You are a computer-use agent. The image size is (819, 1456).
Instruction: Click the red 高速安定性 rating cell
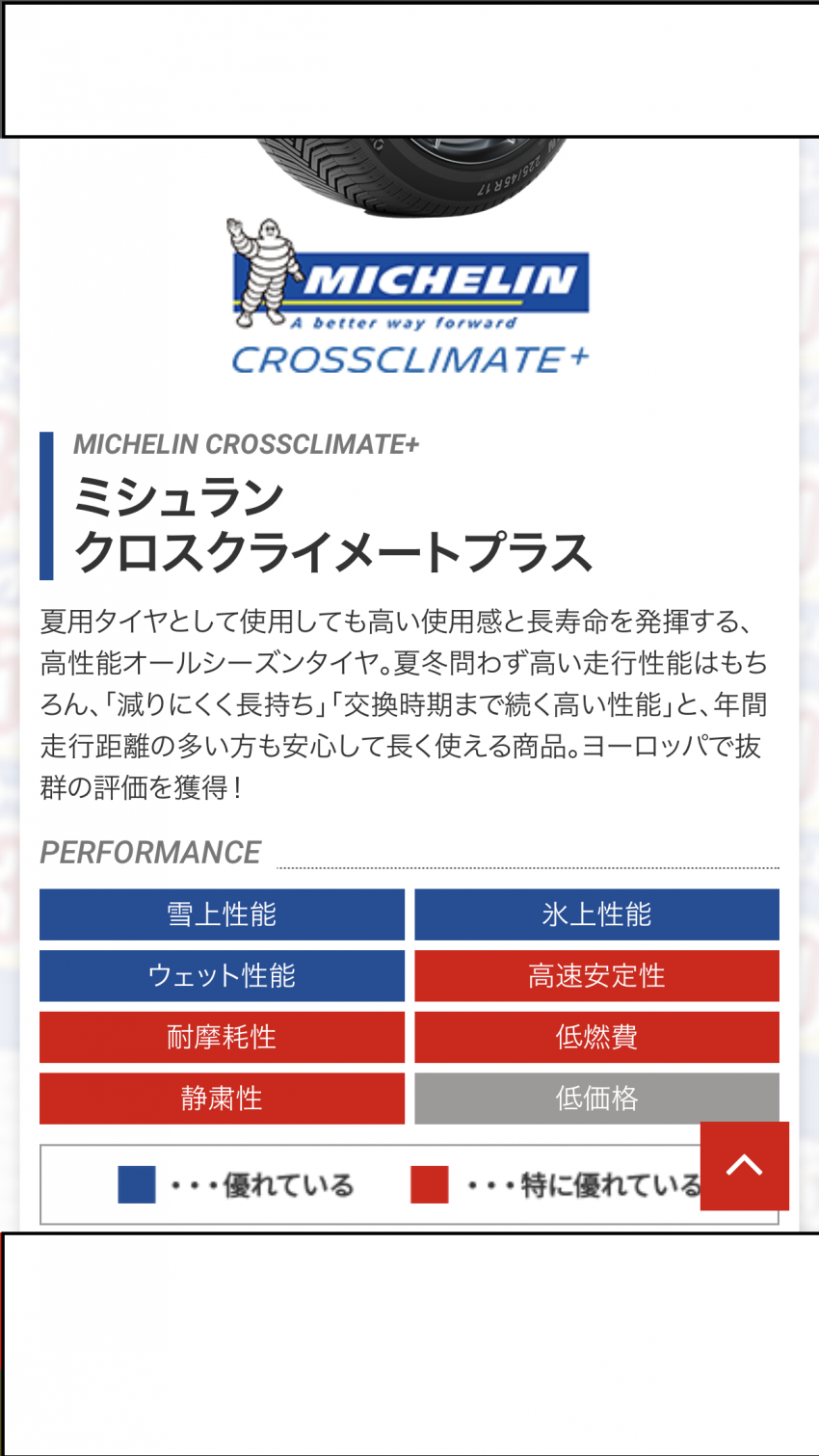point(595,975)
